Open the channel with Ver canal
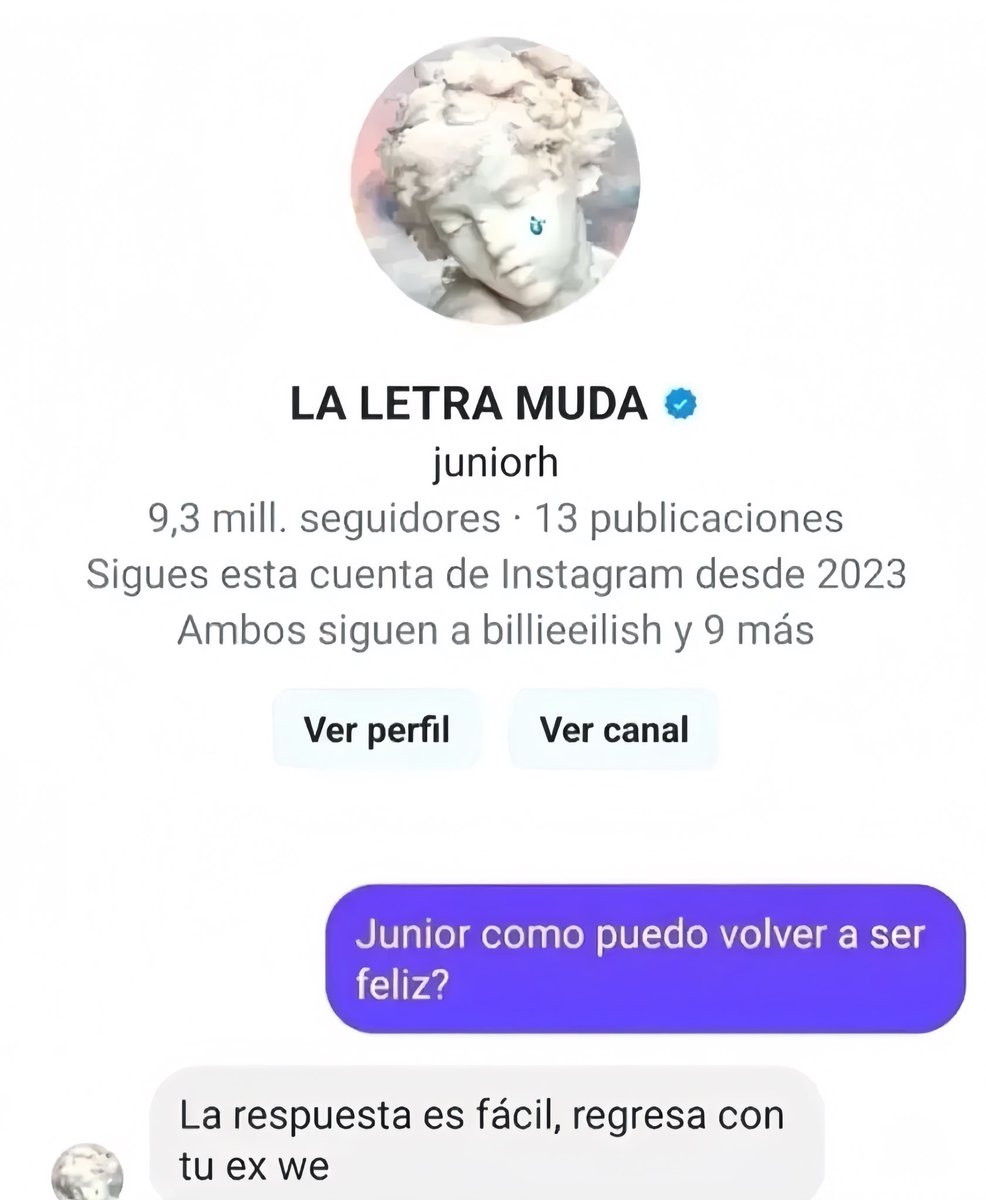The width and height of the screenshot is (986, 1200). [614, 729]
